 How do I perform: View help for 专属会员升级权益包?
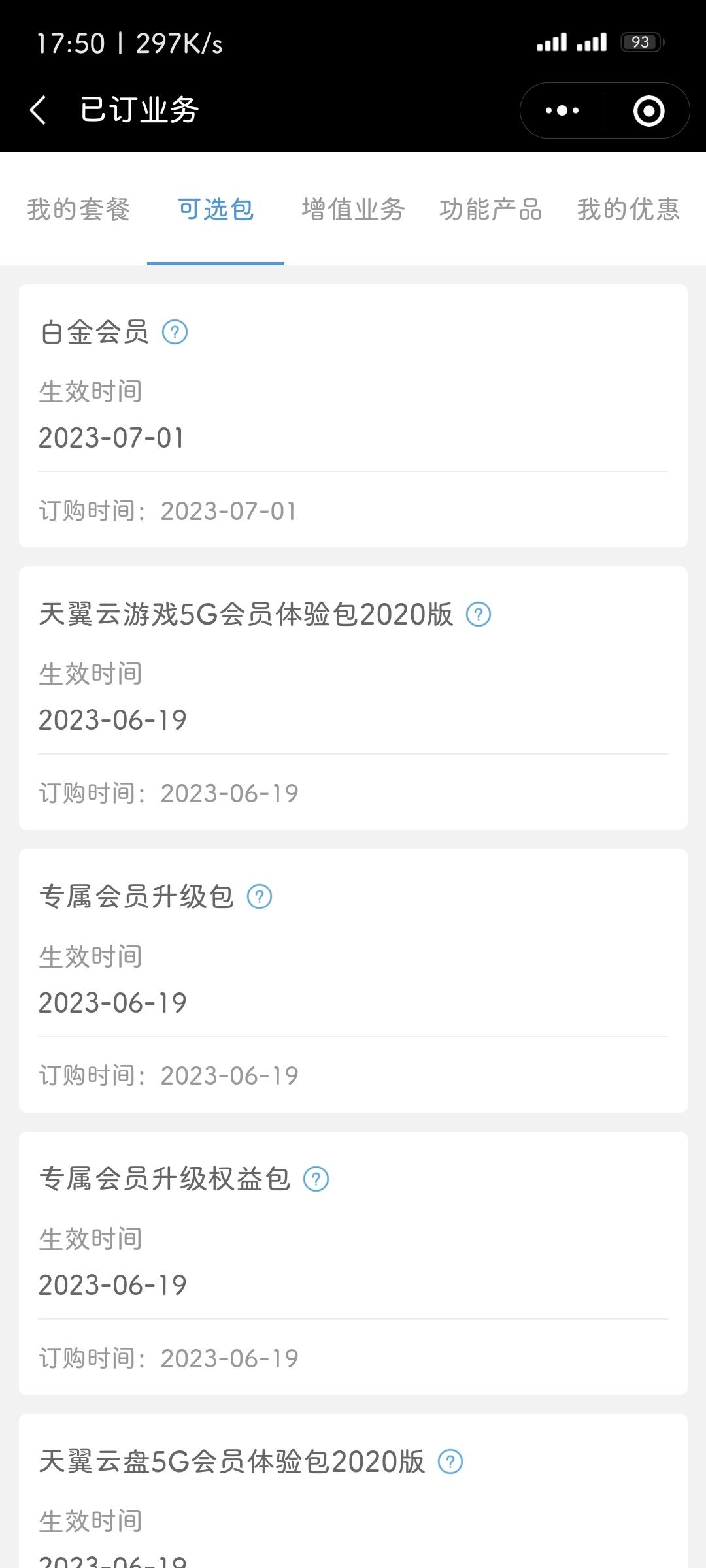coord(316,1179)
